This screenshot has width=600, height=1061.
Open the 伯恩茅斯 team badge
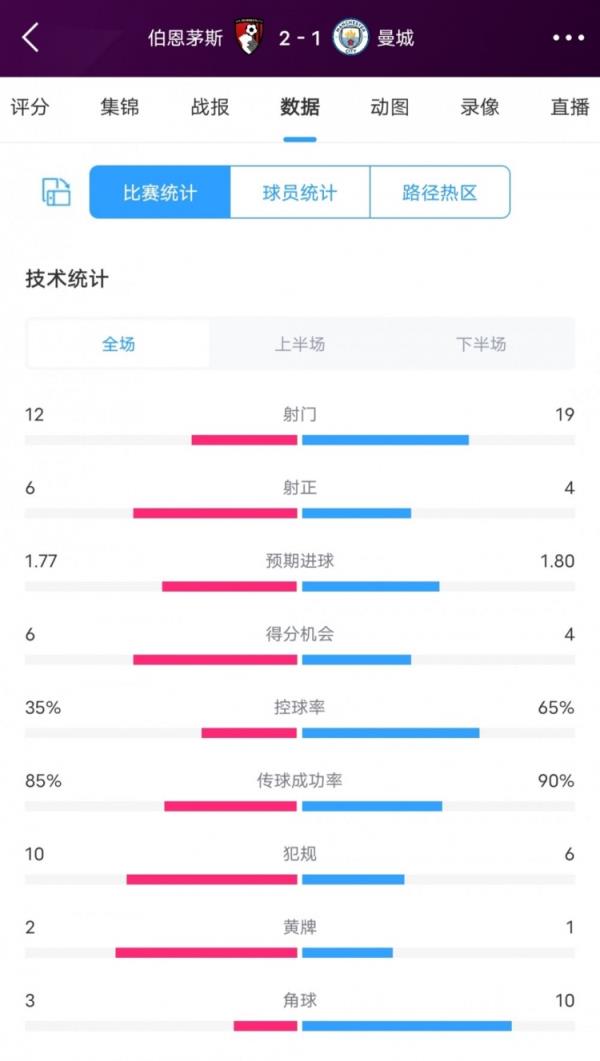point(249,38)
